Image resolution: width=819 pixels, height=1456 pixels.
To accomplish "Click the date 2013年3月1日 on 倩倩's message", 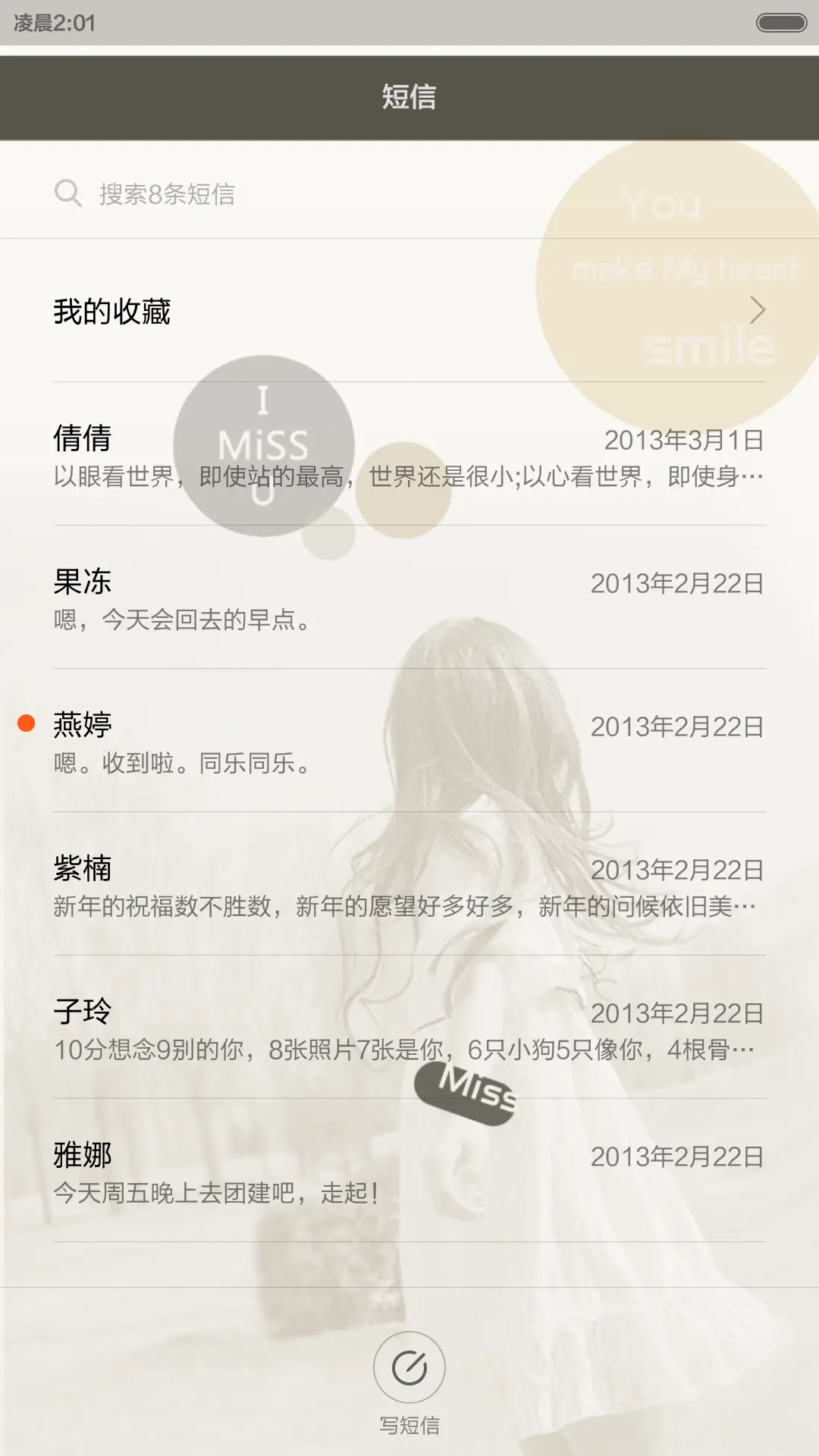I will (684, 438).
